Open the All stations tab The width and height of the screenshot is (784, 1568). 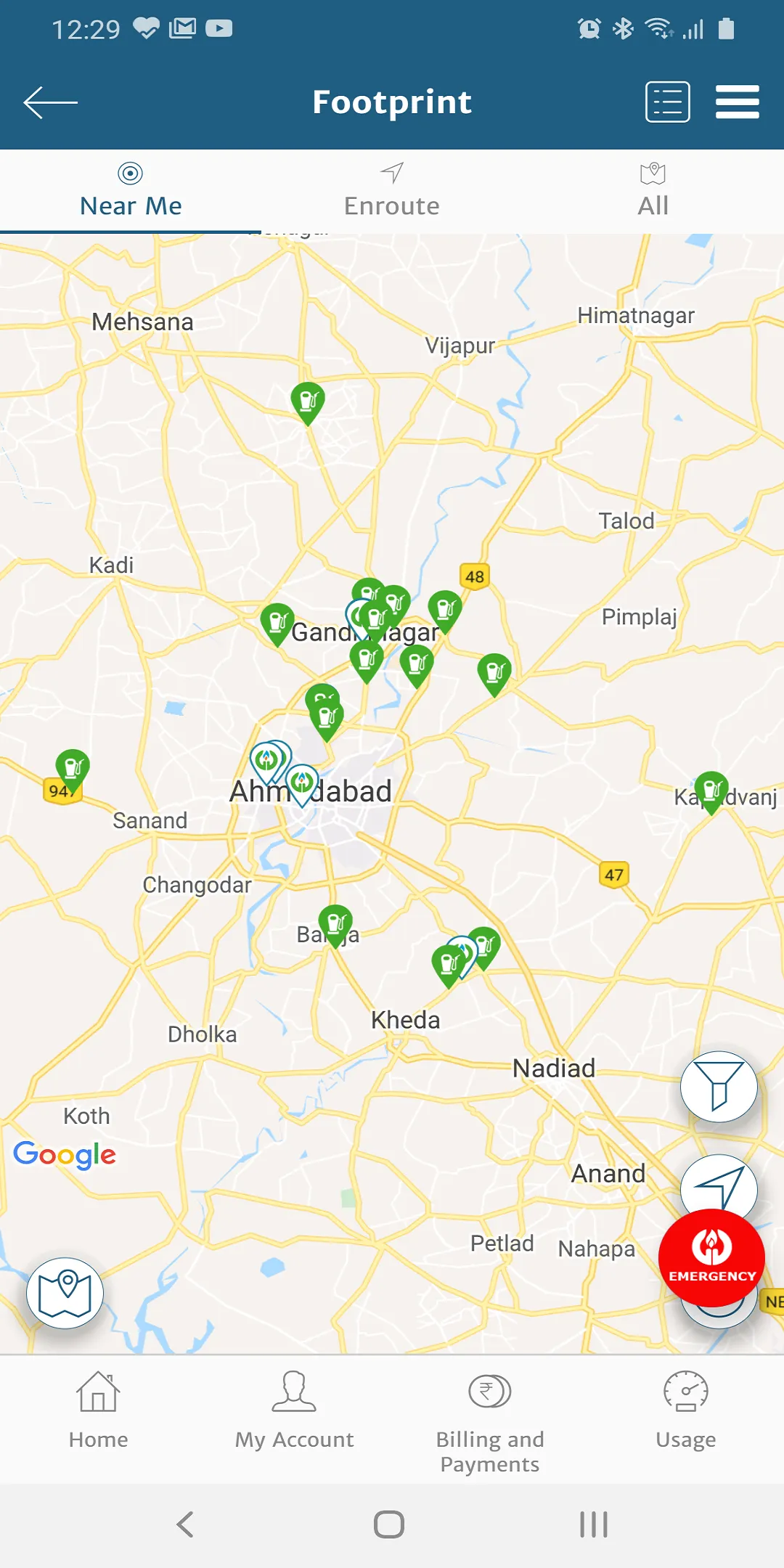coord(652,189)
